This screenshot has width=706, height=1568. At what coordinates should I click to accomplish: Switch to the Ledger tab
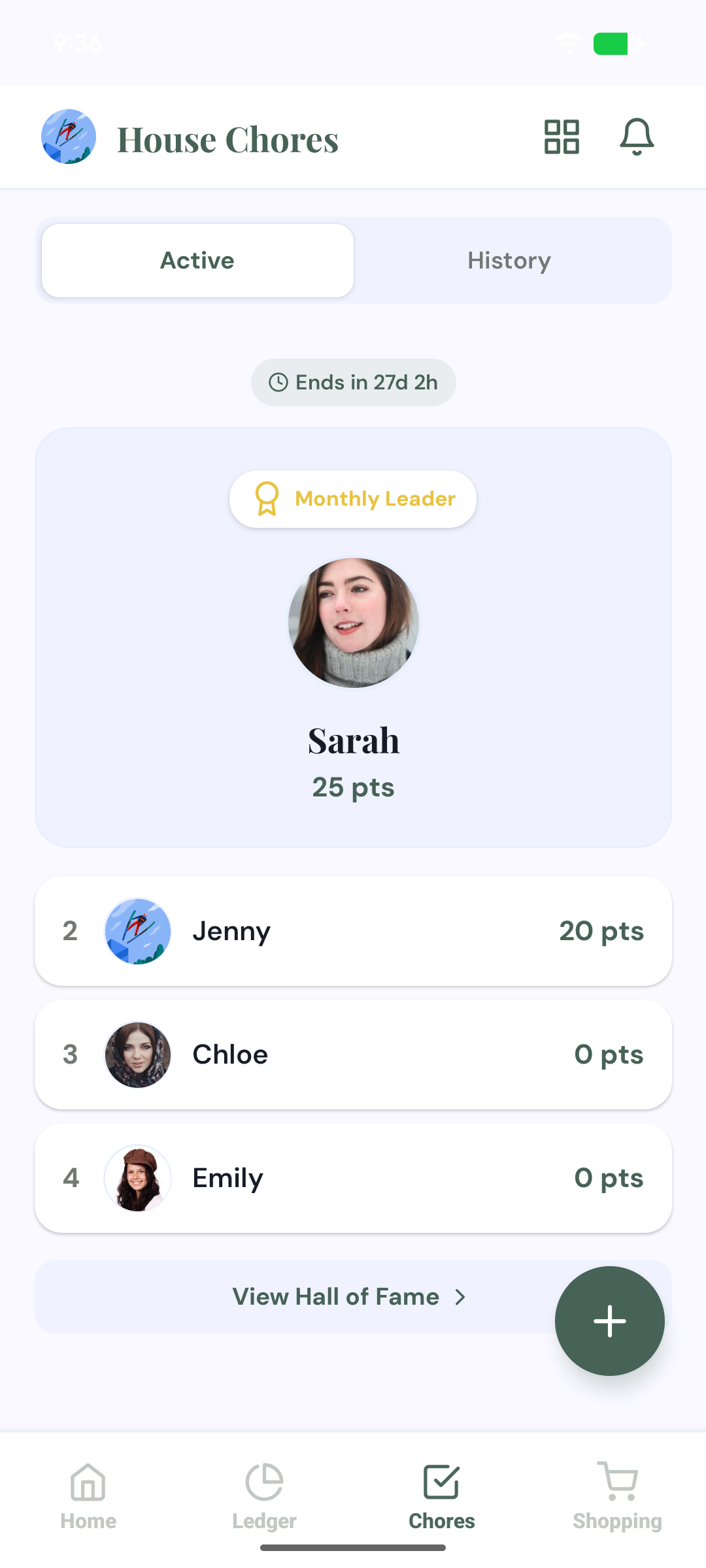[x=264, y=1496]
